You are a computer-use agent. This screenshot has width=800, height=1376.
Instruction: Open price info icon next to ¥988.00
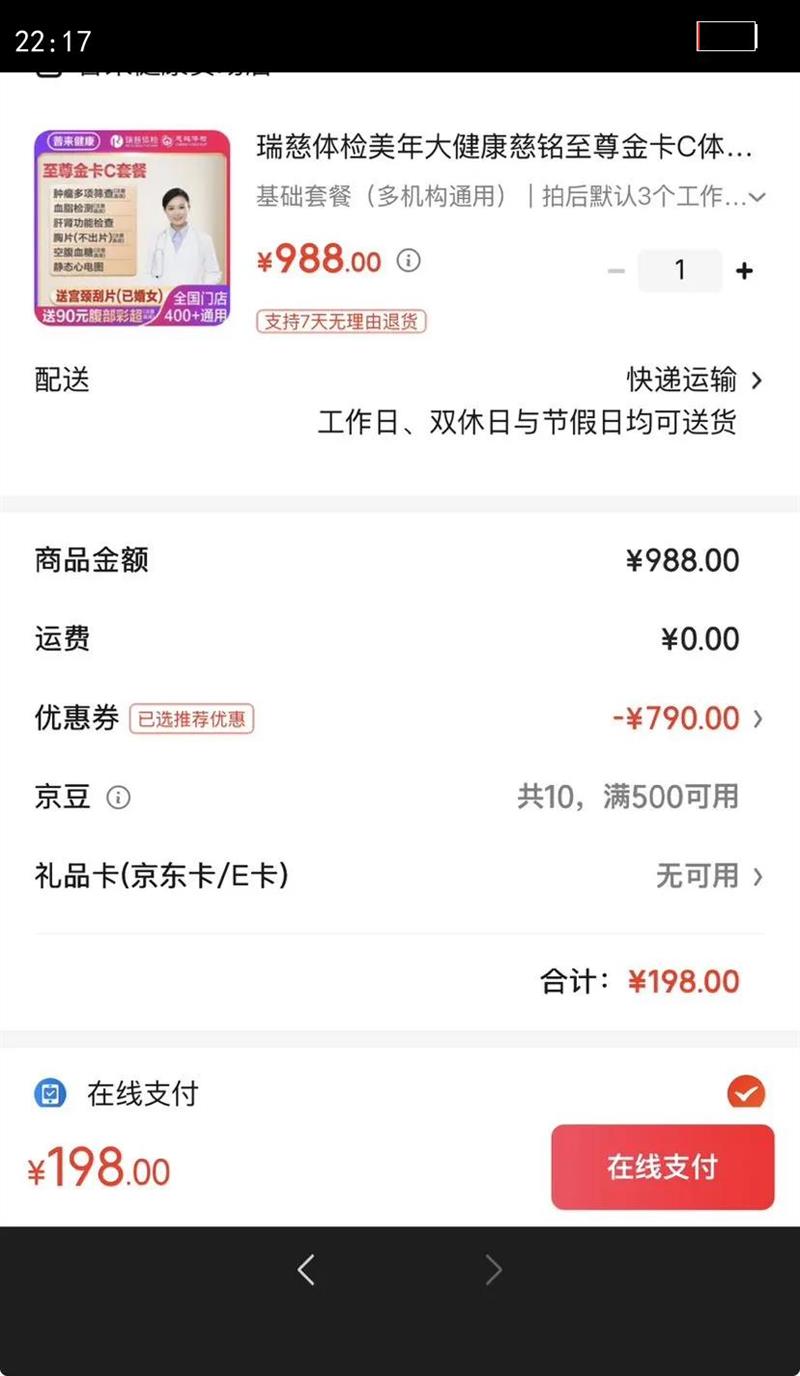408,262
